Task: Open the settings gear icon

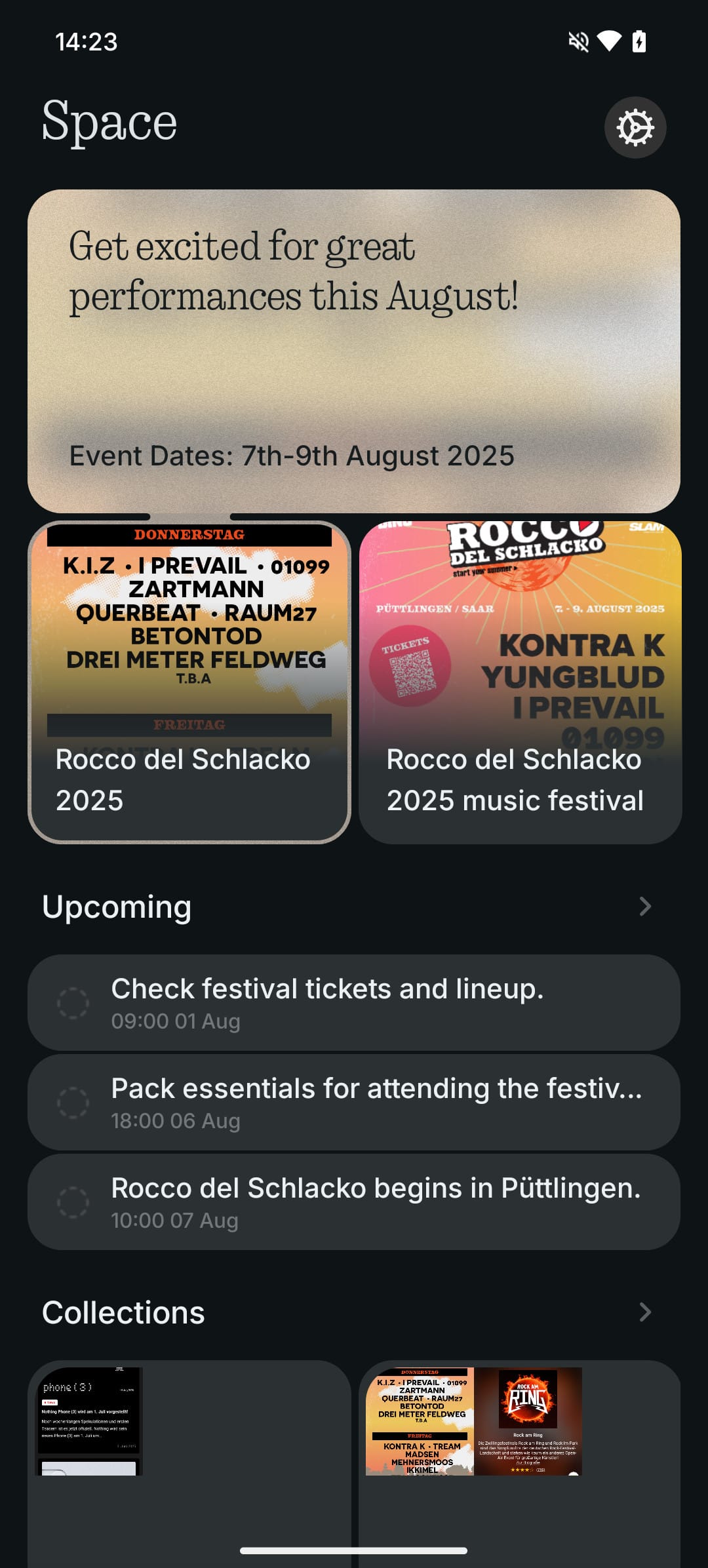Action: [635, 127]
